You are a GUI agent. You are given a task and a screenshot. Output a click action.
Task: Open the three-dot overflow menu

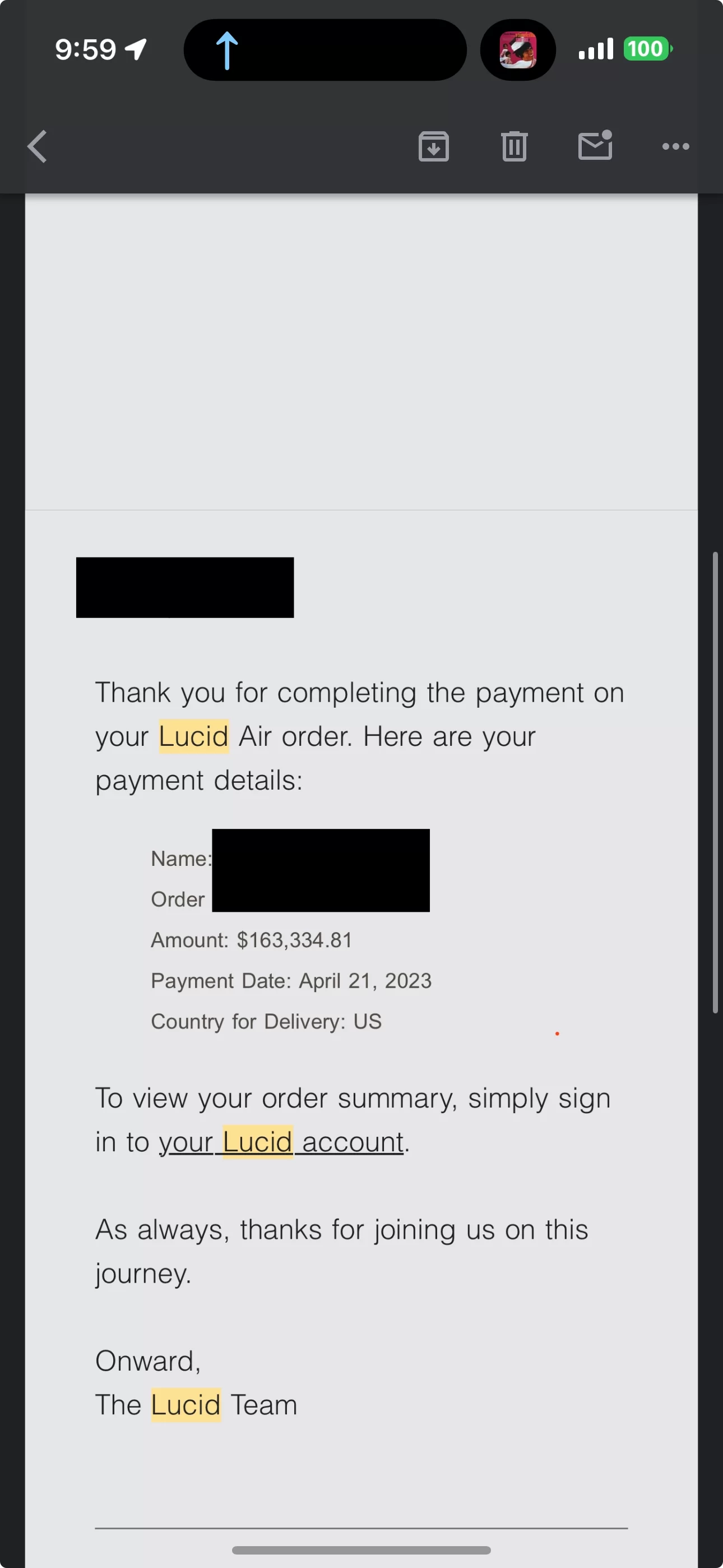(x=675, y=147)
